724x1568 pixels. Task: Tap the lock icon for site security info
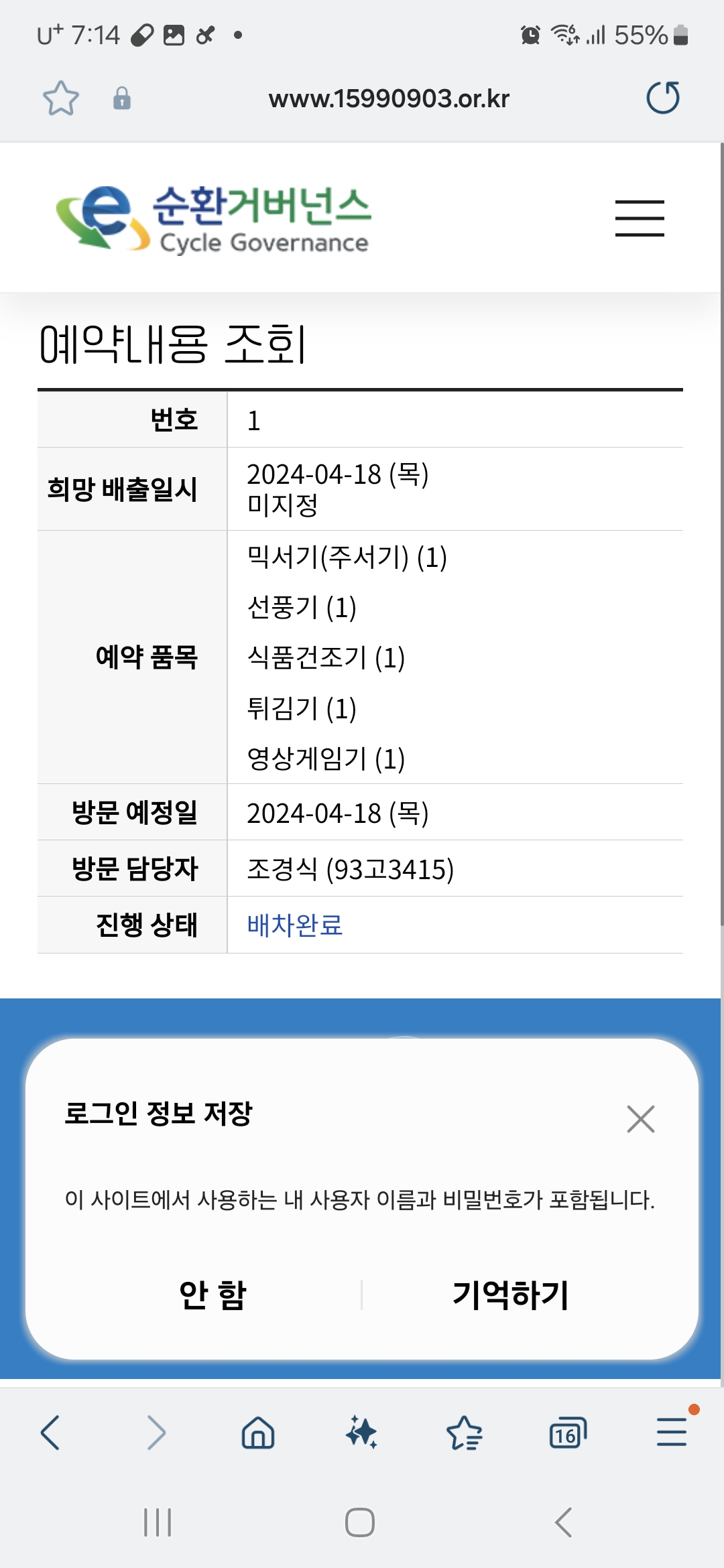coord(121,99)
